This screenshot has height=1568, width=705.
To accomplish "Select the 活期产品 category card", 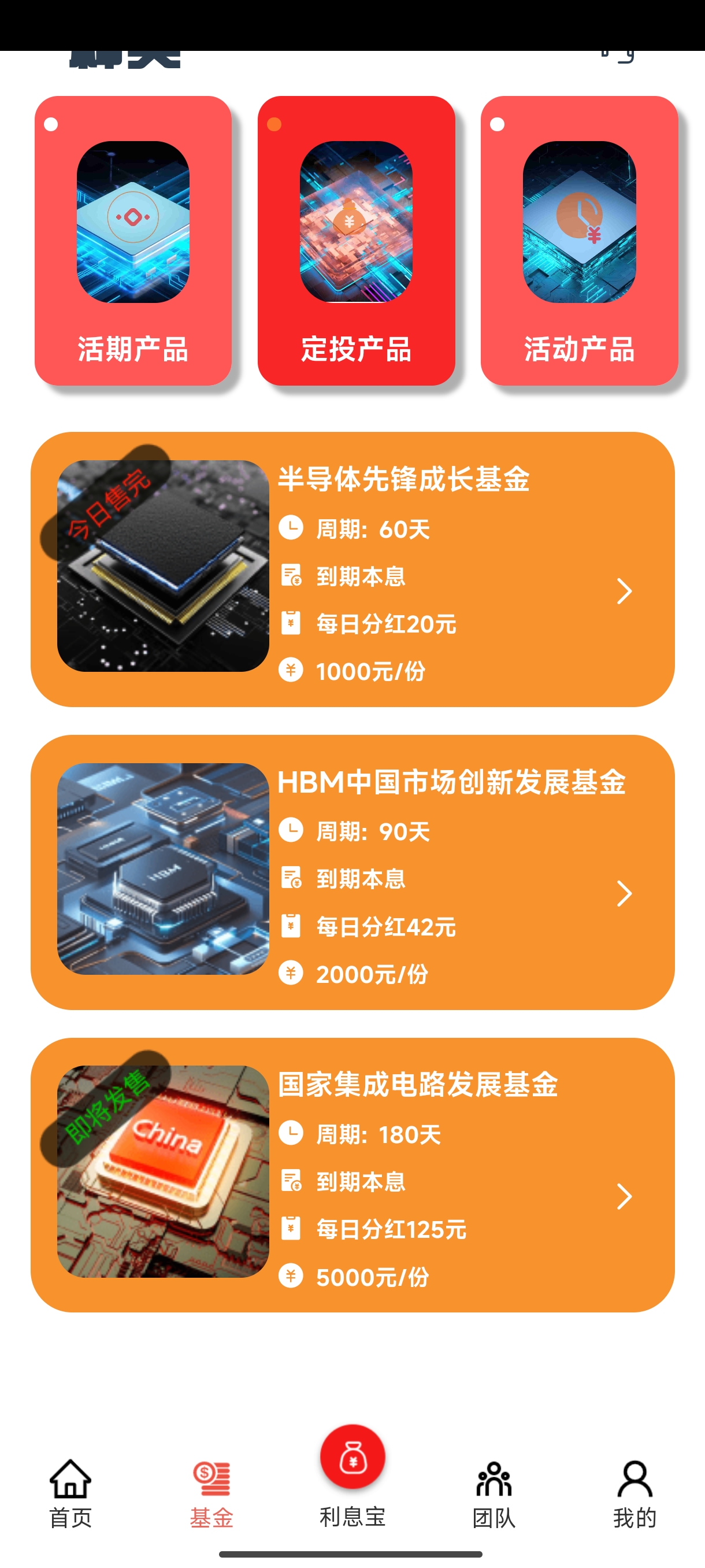I will click(133, 241).
